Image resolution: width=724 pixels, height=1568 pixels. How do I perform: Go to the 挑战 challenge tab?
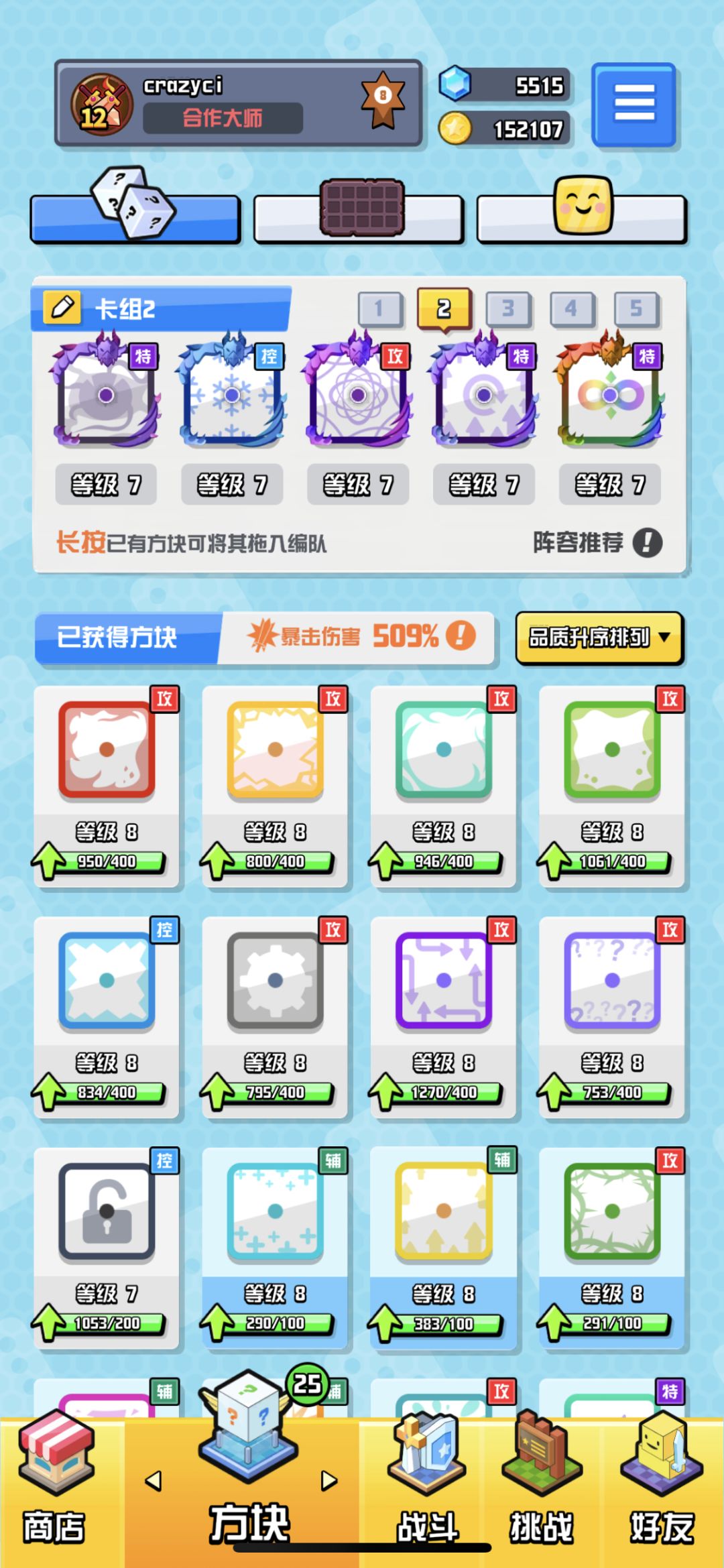(542, 1492)
